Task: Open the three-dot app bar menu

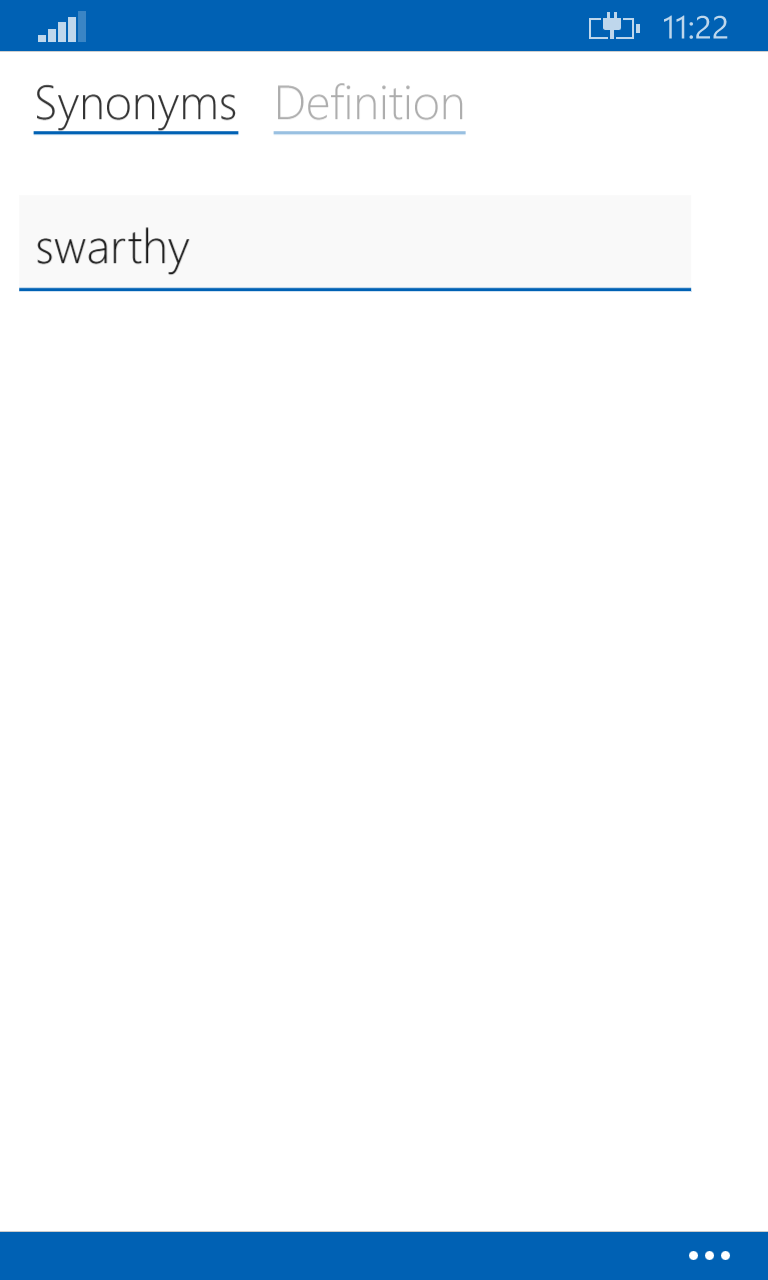Action: pyautogui.click(x=709, y=1255)
